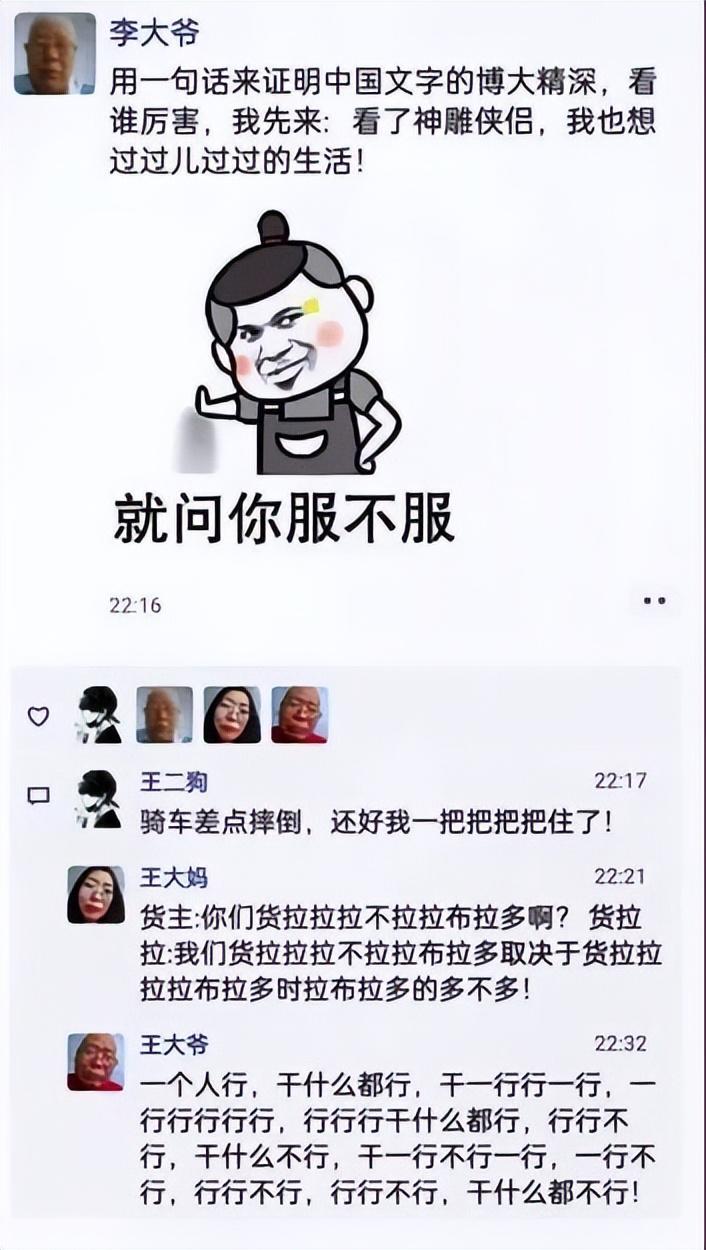Tap the name 王大妈 in the comments
706x1250 pixels.
(x=174, y=878)
